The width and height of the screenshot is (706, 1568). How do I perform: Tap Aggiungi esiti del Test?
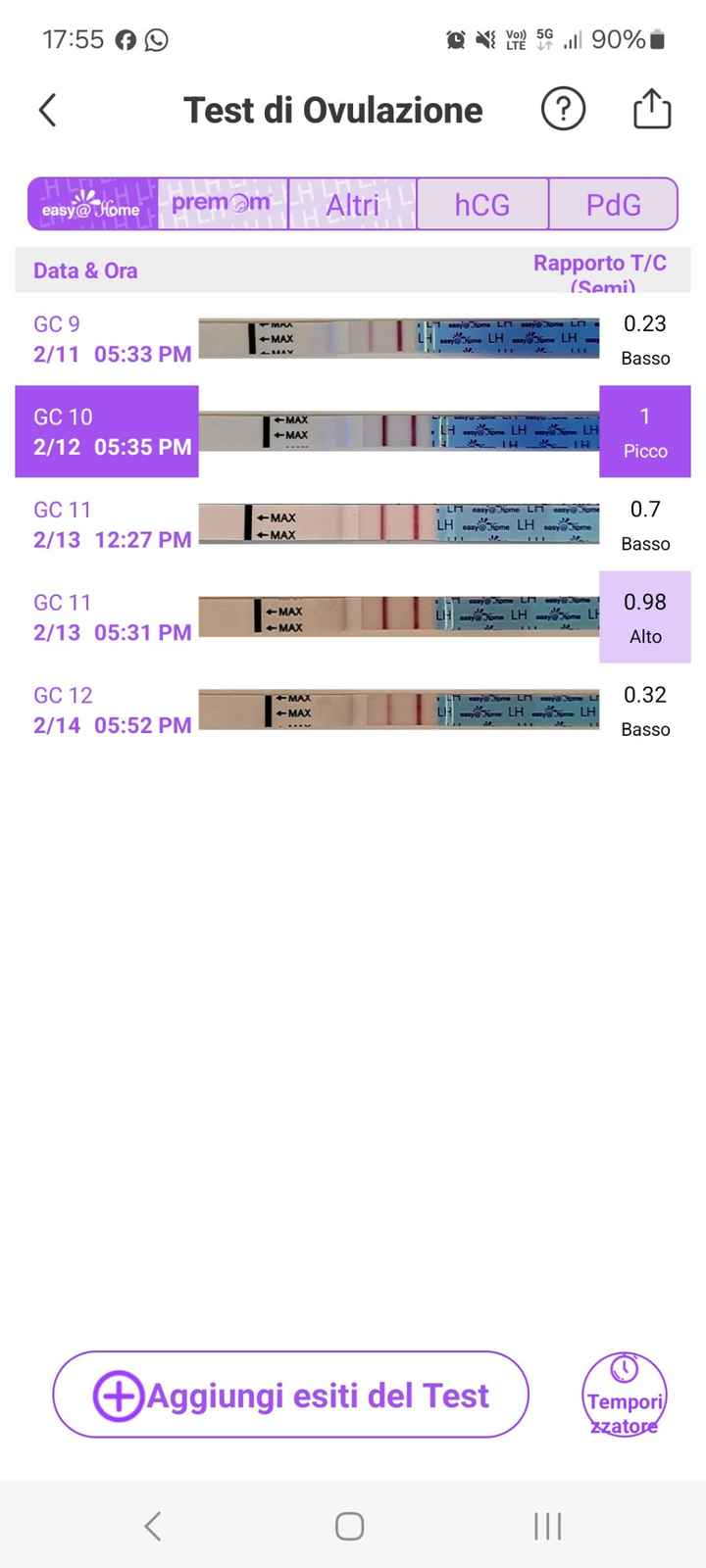point(290,1395)
